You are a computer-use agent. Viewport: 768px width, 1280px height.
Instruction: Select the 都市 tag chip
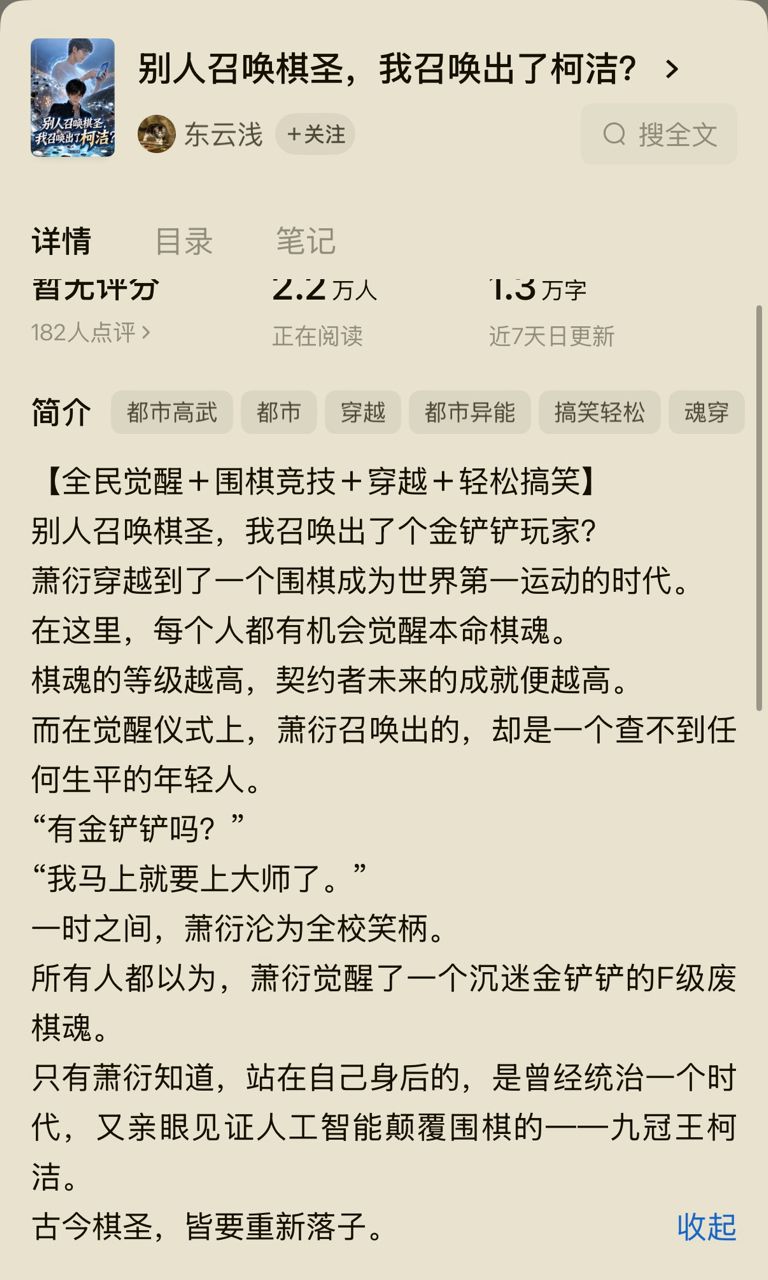[x=279, y=412]
